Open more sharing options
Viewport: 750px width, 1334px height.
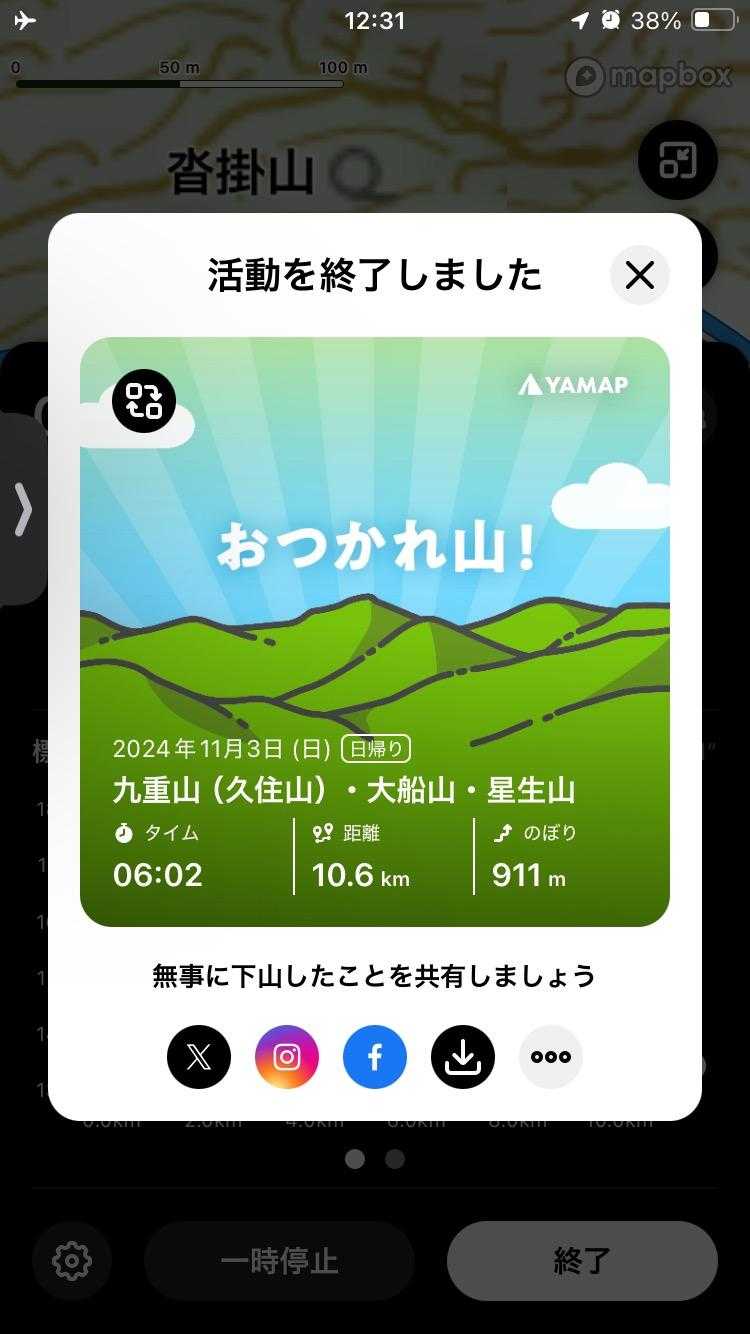point(551,1057)
